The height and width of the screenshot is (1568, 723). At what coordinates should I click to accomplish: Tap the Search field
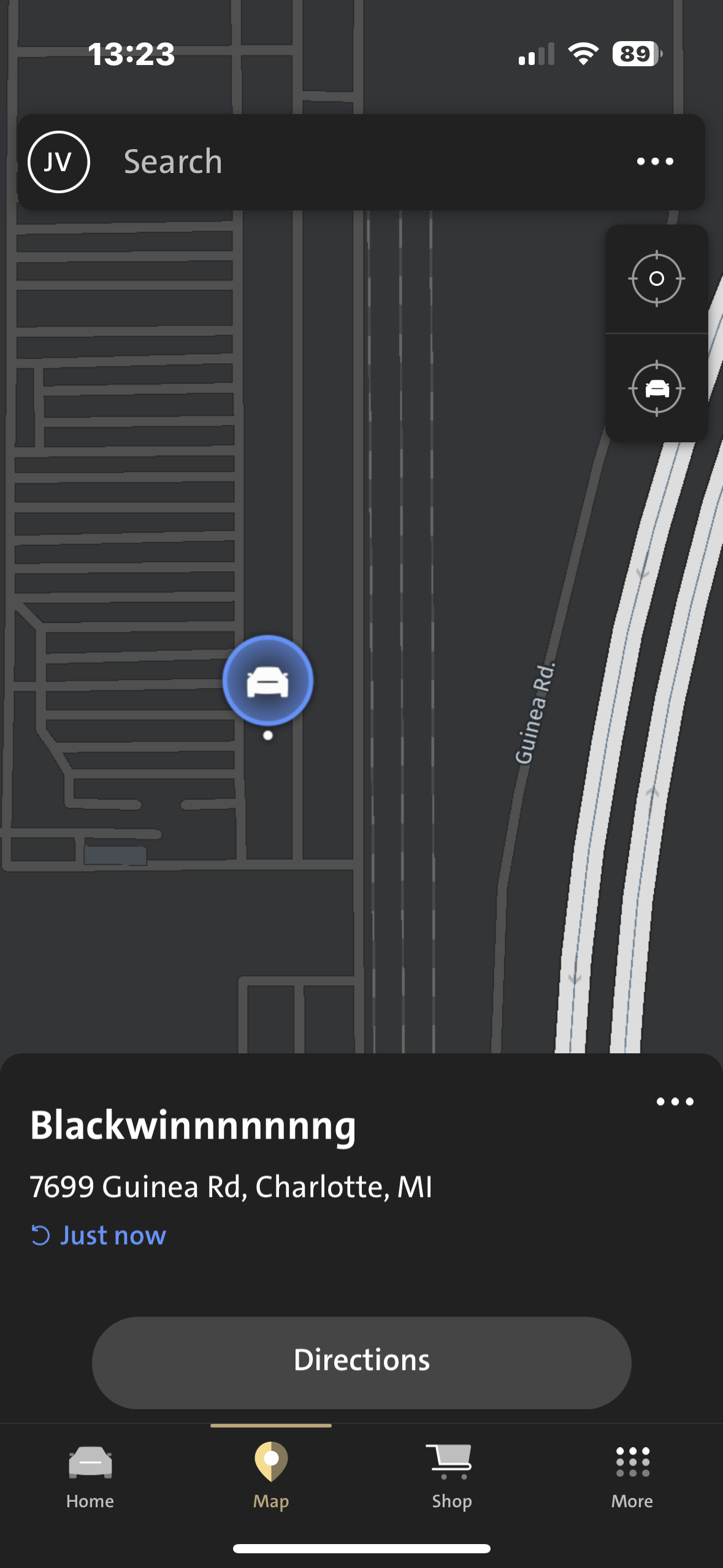(356, 162)
